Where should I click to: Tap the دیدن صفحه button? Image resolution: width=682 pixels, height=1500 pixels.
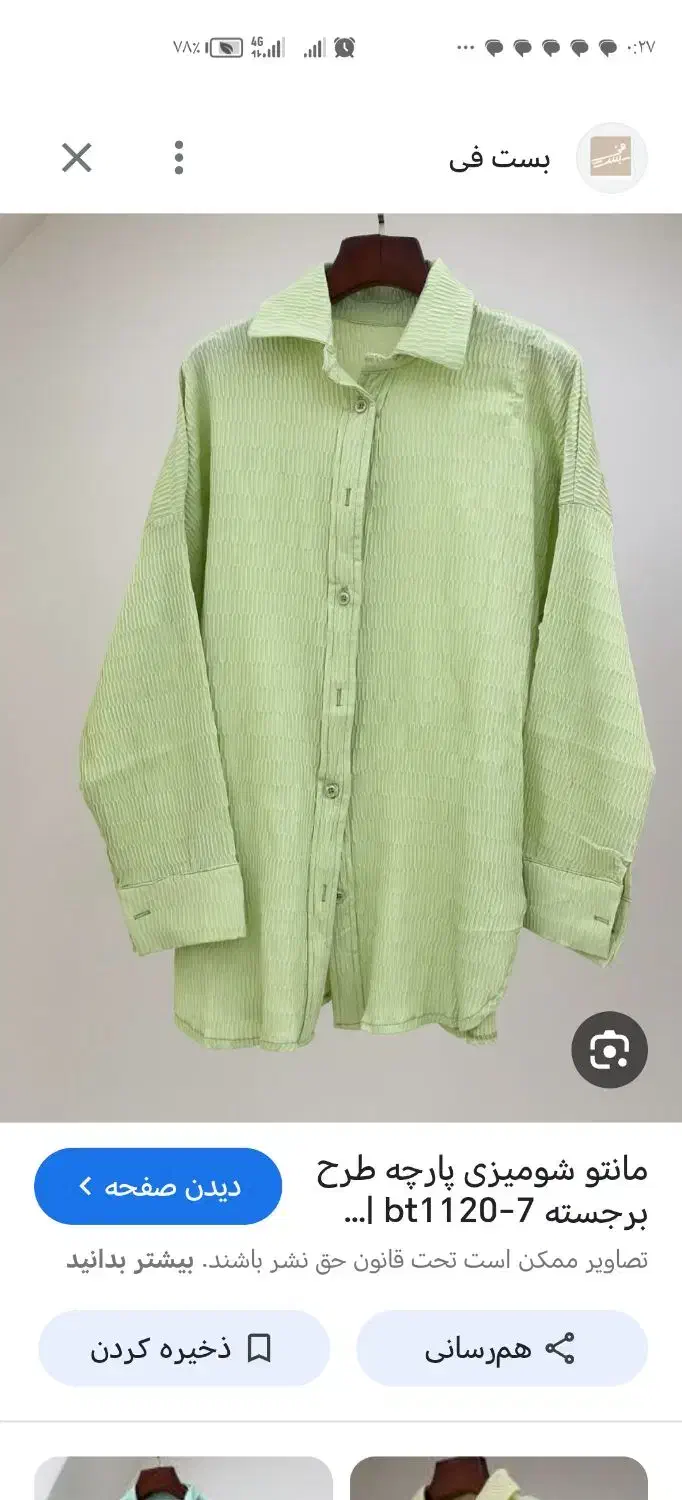(158, 1186)
